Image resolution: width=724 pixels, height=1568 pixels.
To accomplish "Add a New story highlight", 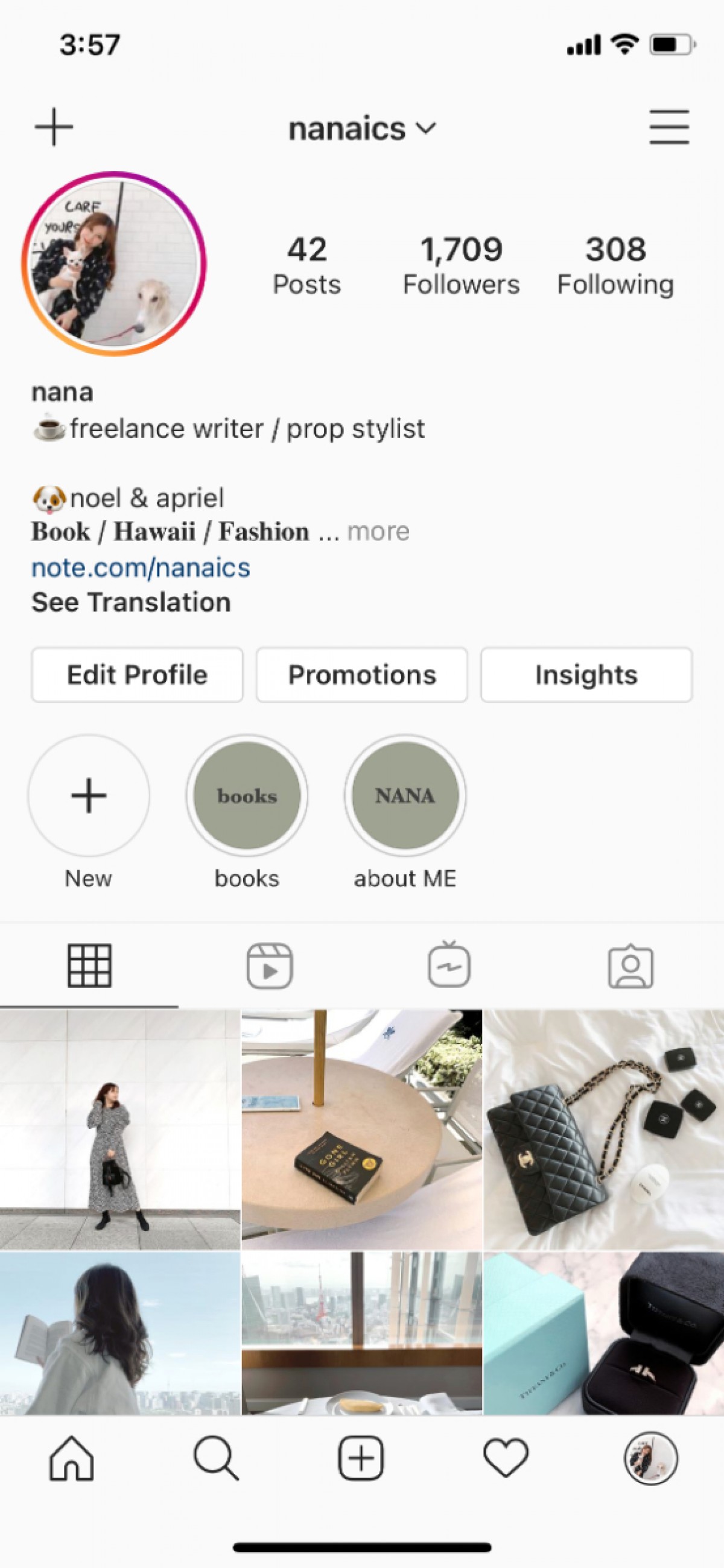I will coord(89,795).
